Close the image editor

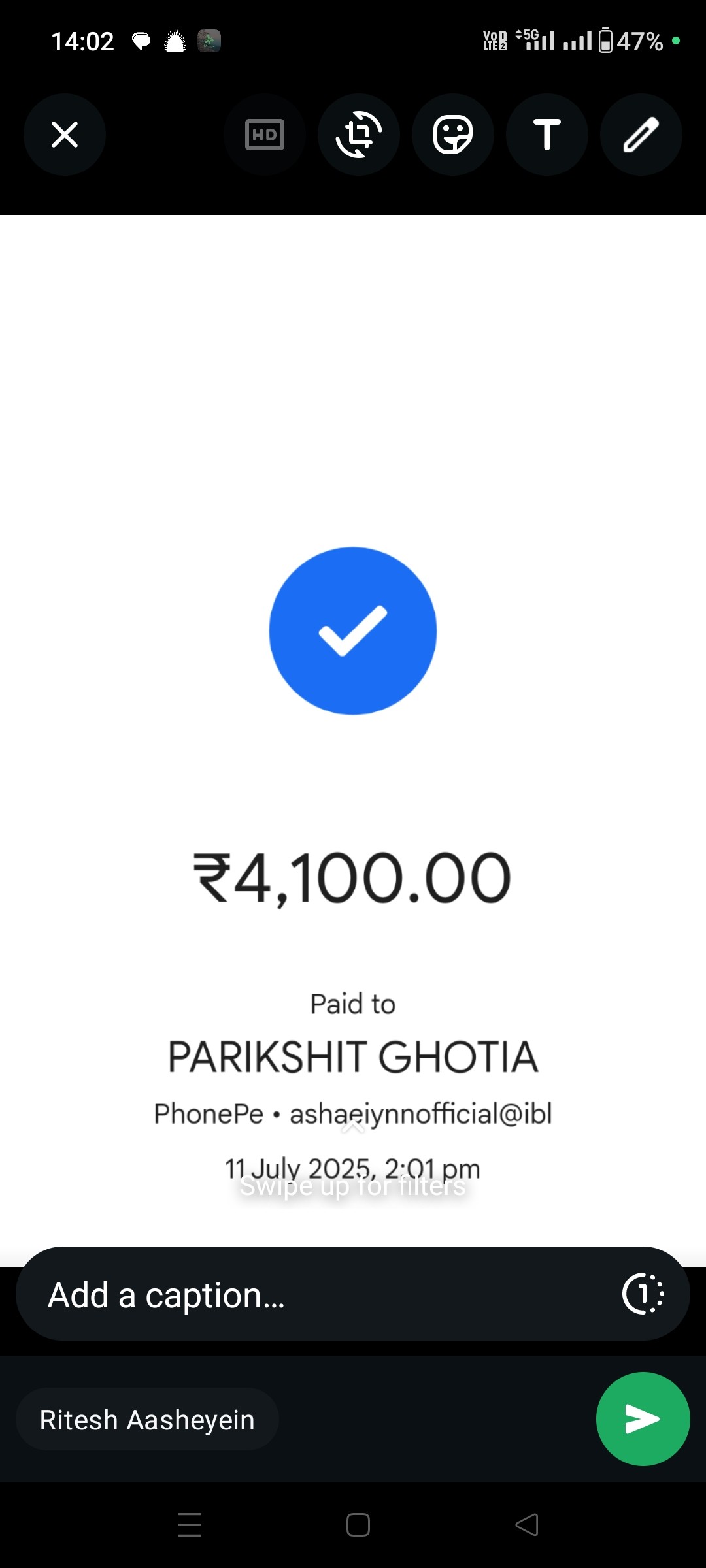tap(65, 135)
